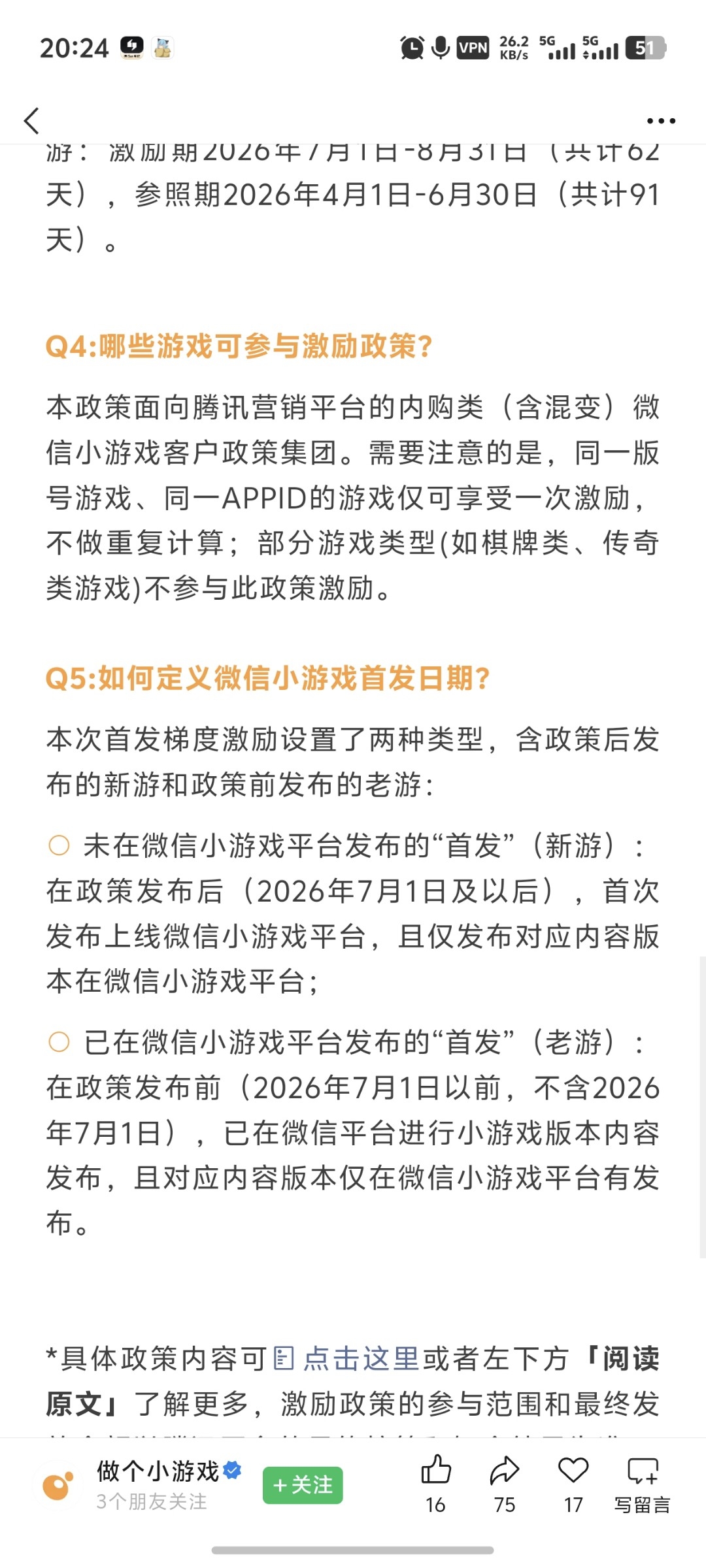Follow the account with +关注
This screenshot has width=706, height=1568.
303,1485
